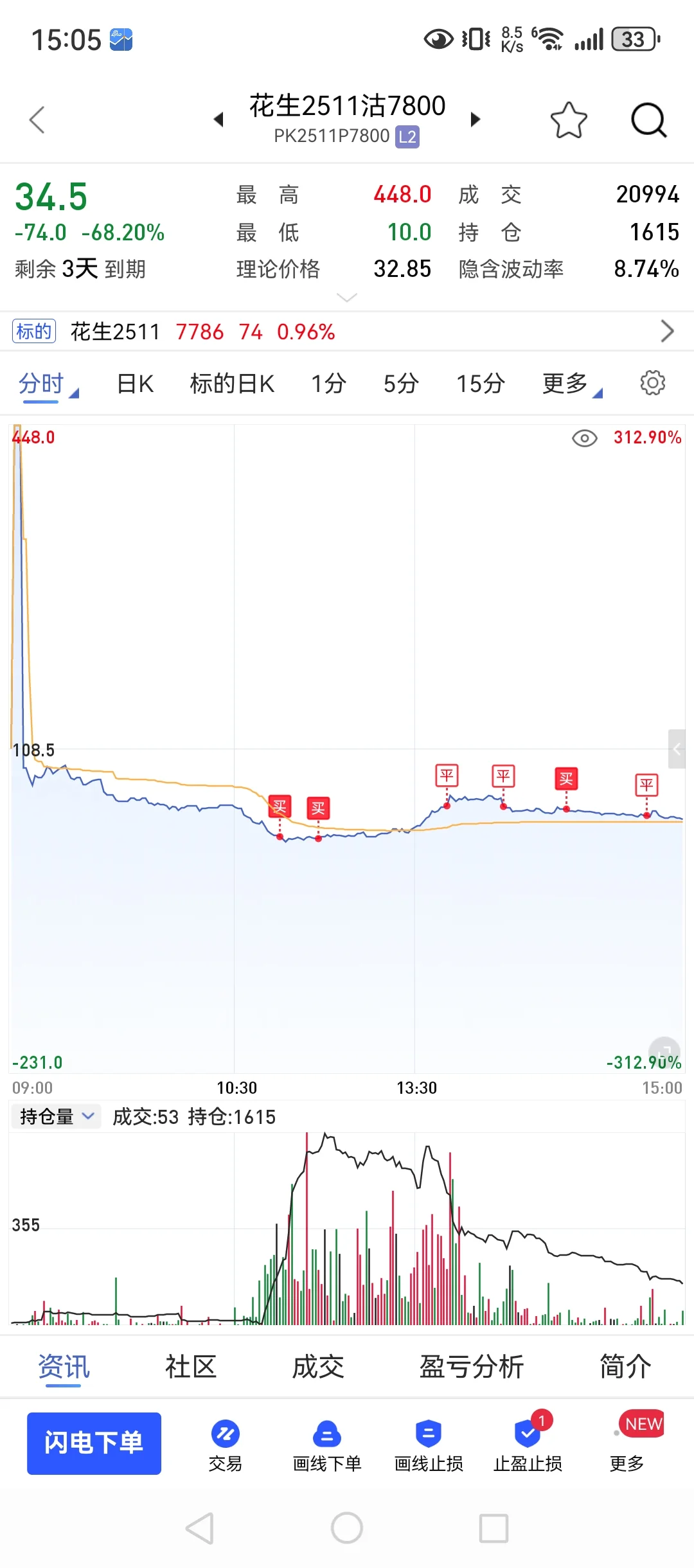Go to the system home screen
Screen dimensions: 694x1568
tap(347, 1528)
